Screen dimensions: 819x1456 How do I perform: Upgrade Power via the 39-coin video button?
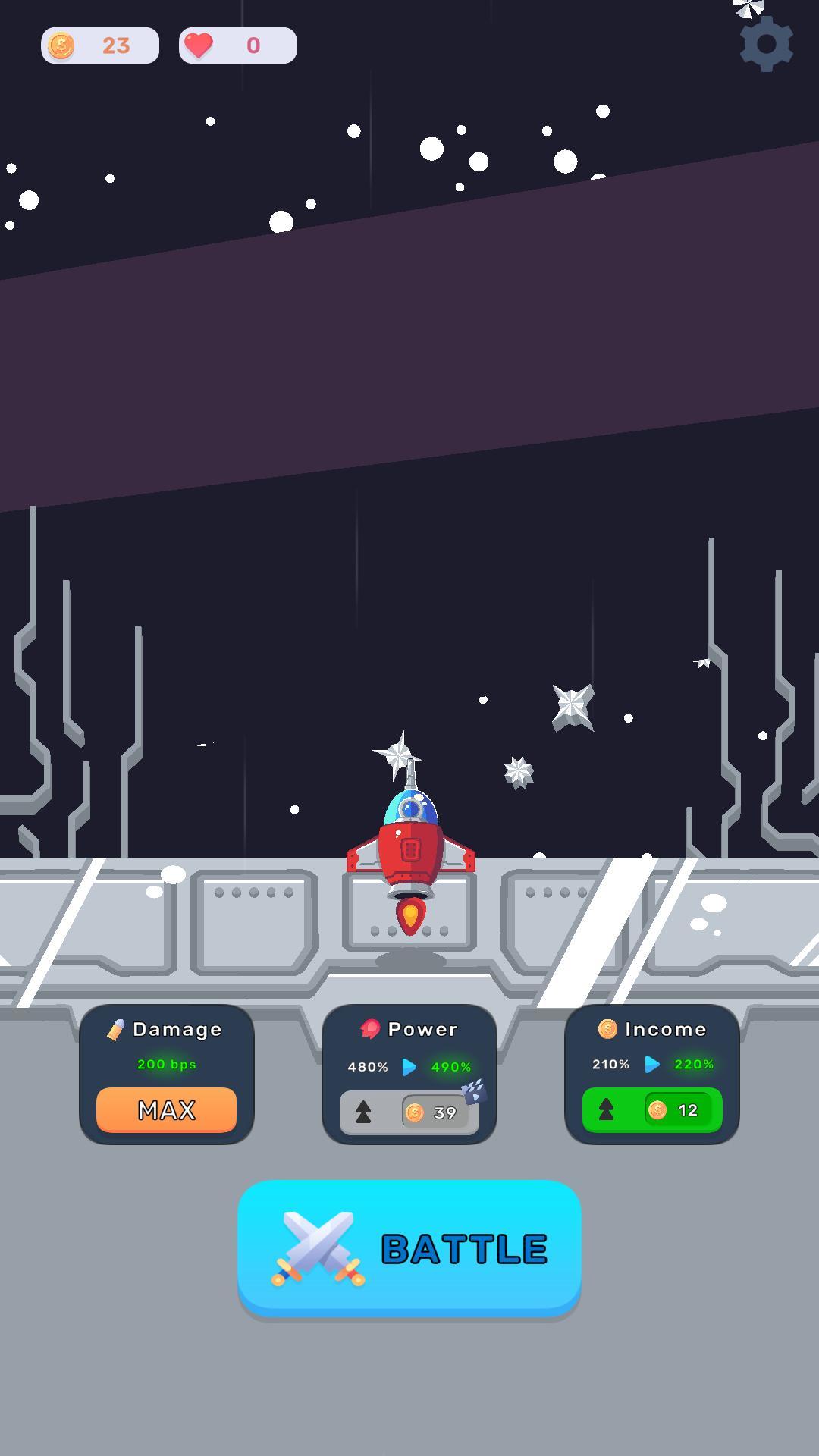point(409,1112)
